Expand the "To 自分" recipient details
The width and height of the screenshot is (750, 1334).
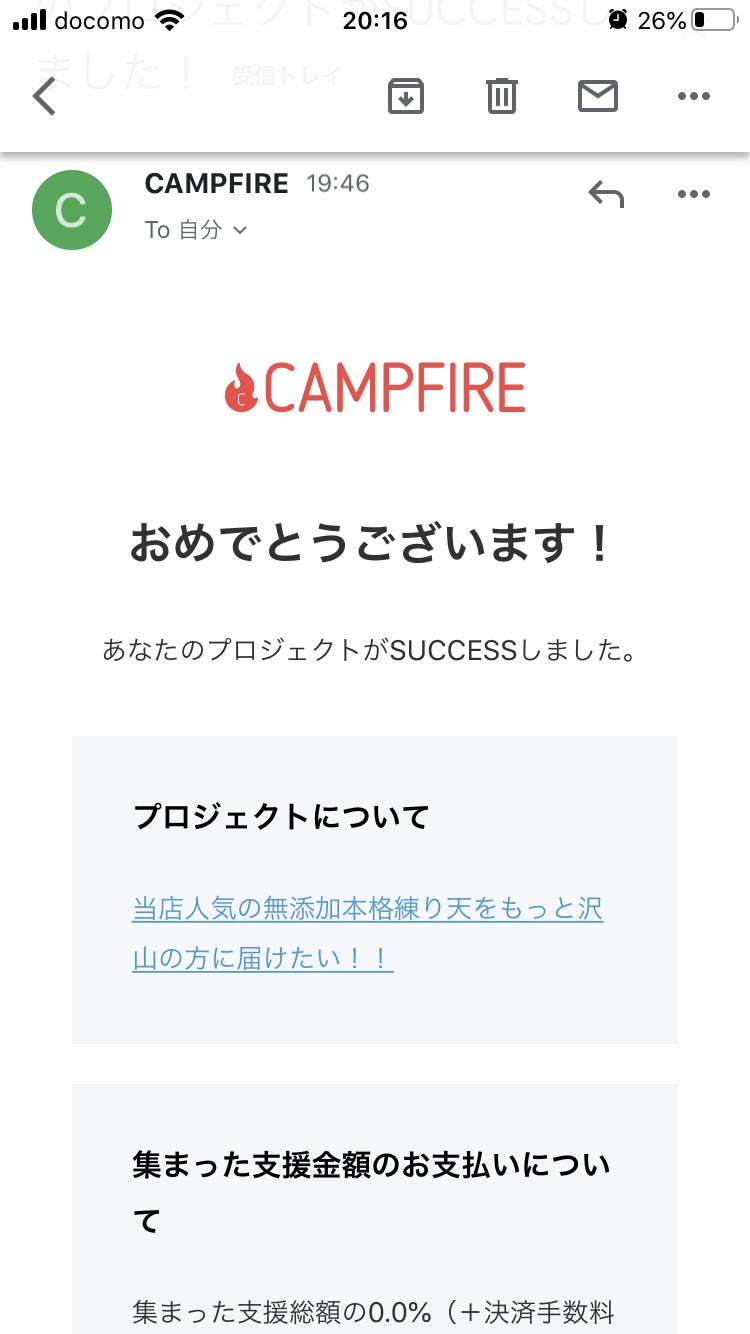click(196, 230)
